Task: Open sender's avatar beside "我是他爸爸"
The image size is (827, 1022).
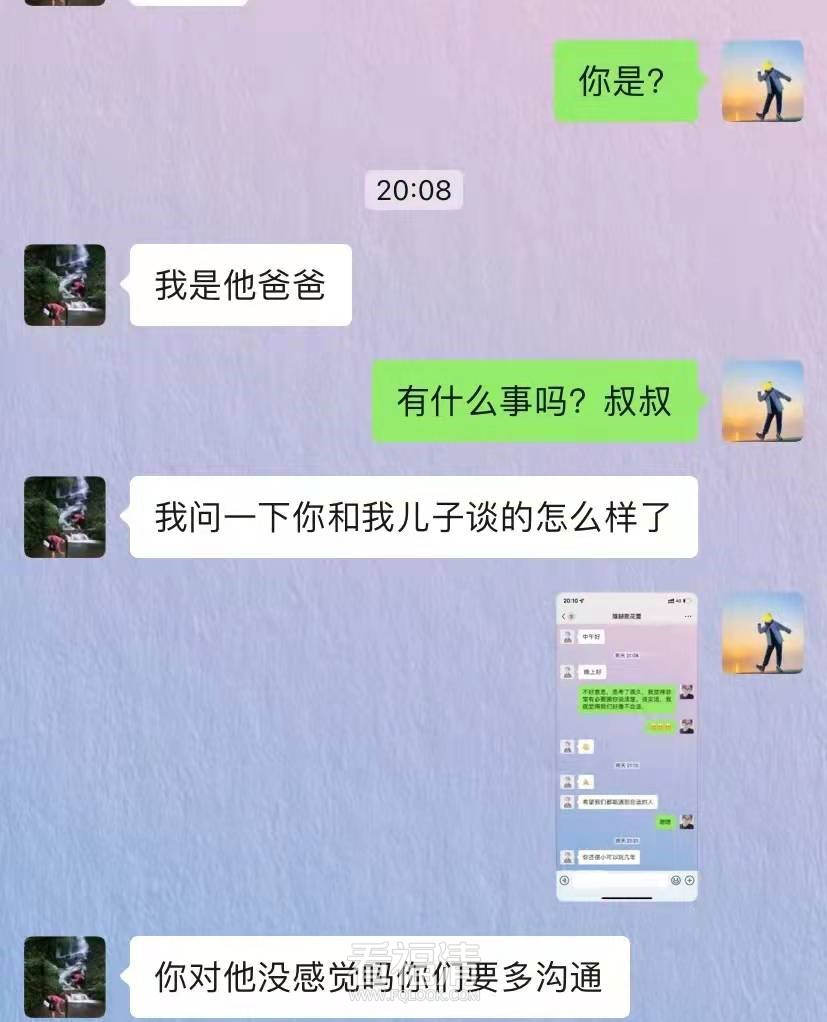Action: click(x=65, y=285)
